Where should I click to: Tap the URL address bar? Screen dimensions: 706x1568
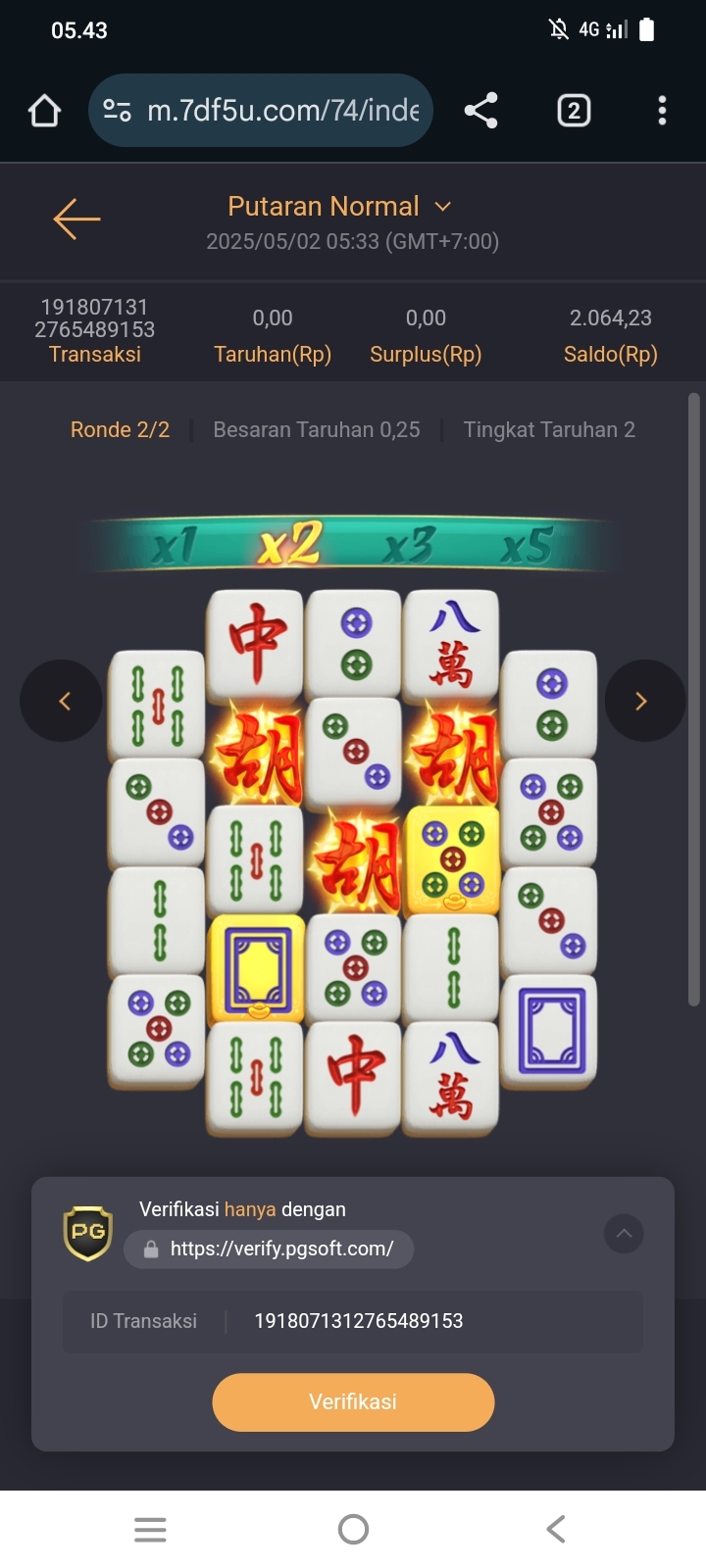click(282, 111)
